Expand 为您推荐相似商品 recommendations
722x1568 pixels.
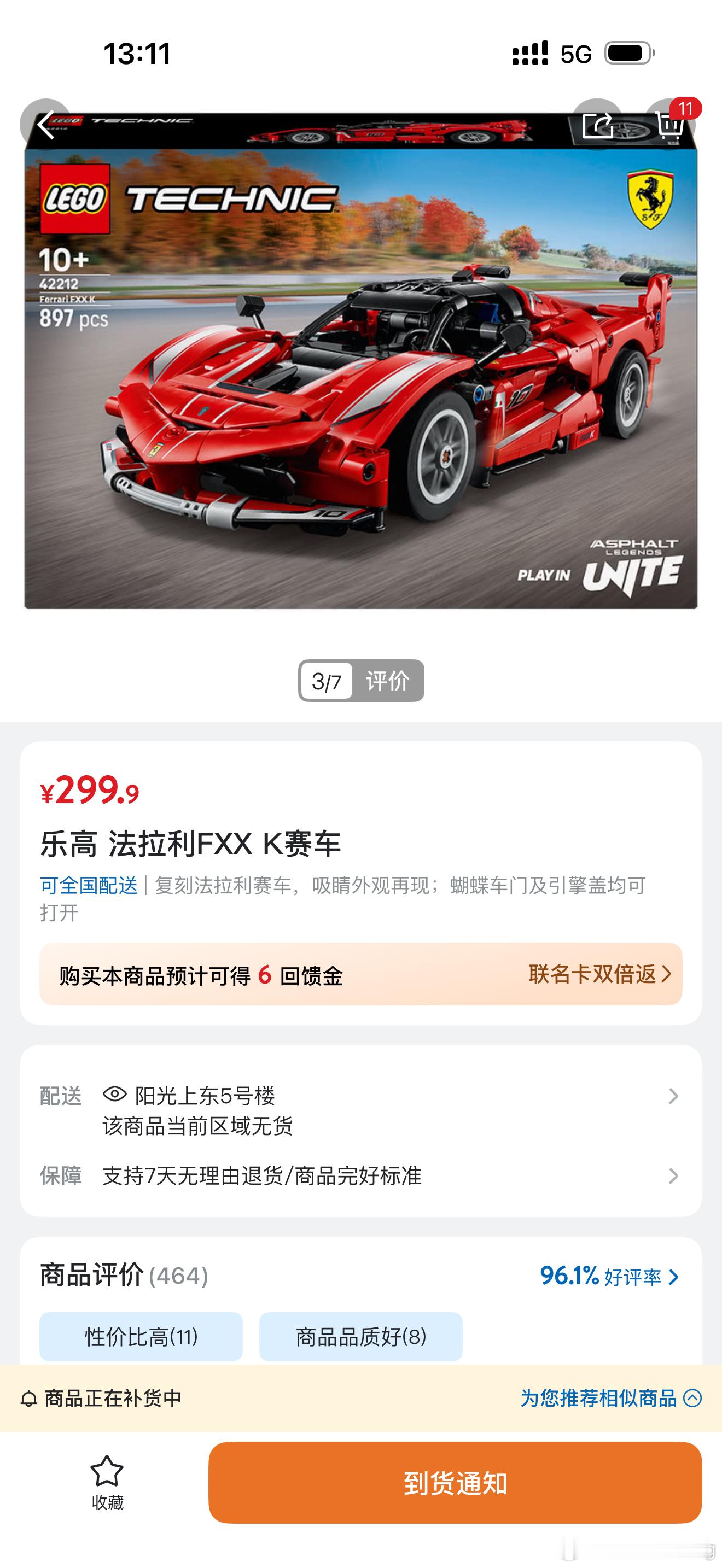[610, 1398]
